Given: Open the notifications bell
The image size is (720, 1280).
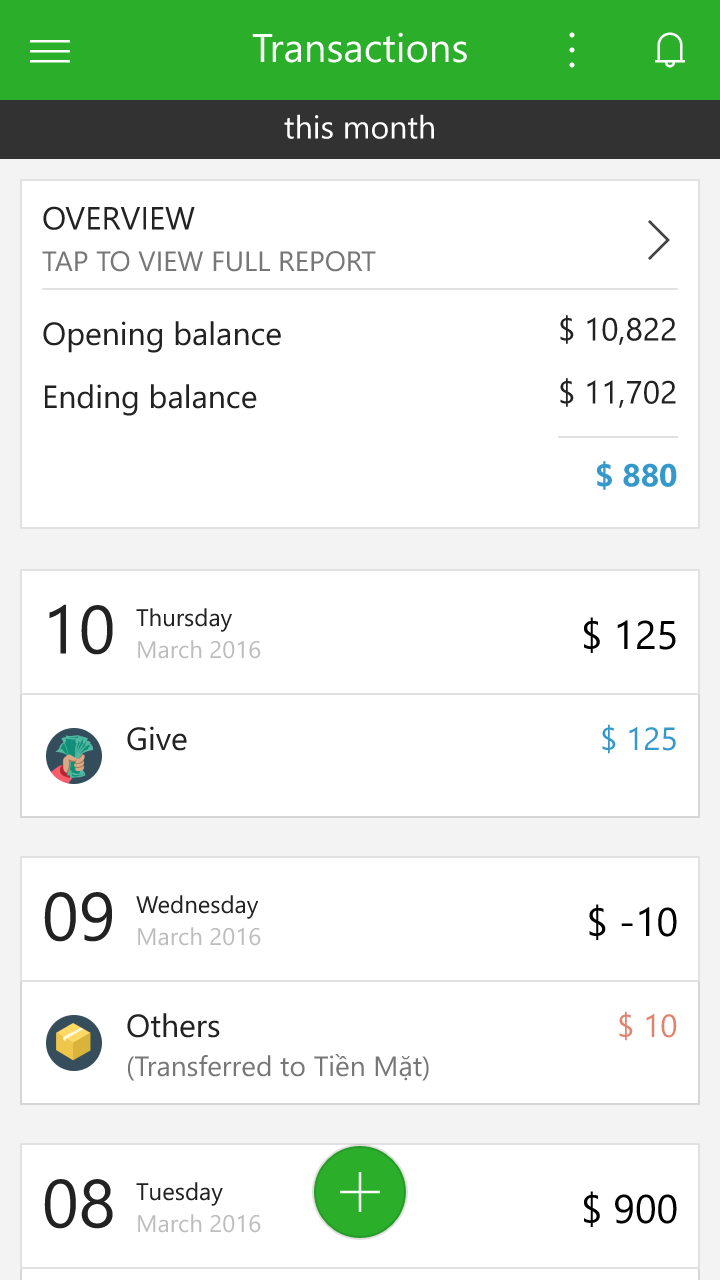Looking at the screenshot, I should [x=669, y=50].
